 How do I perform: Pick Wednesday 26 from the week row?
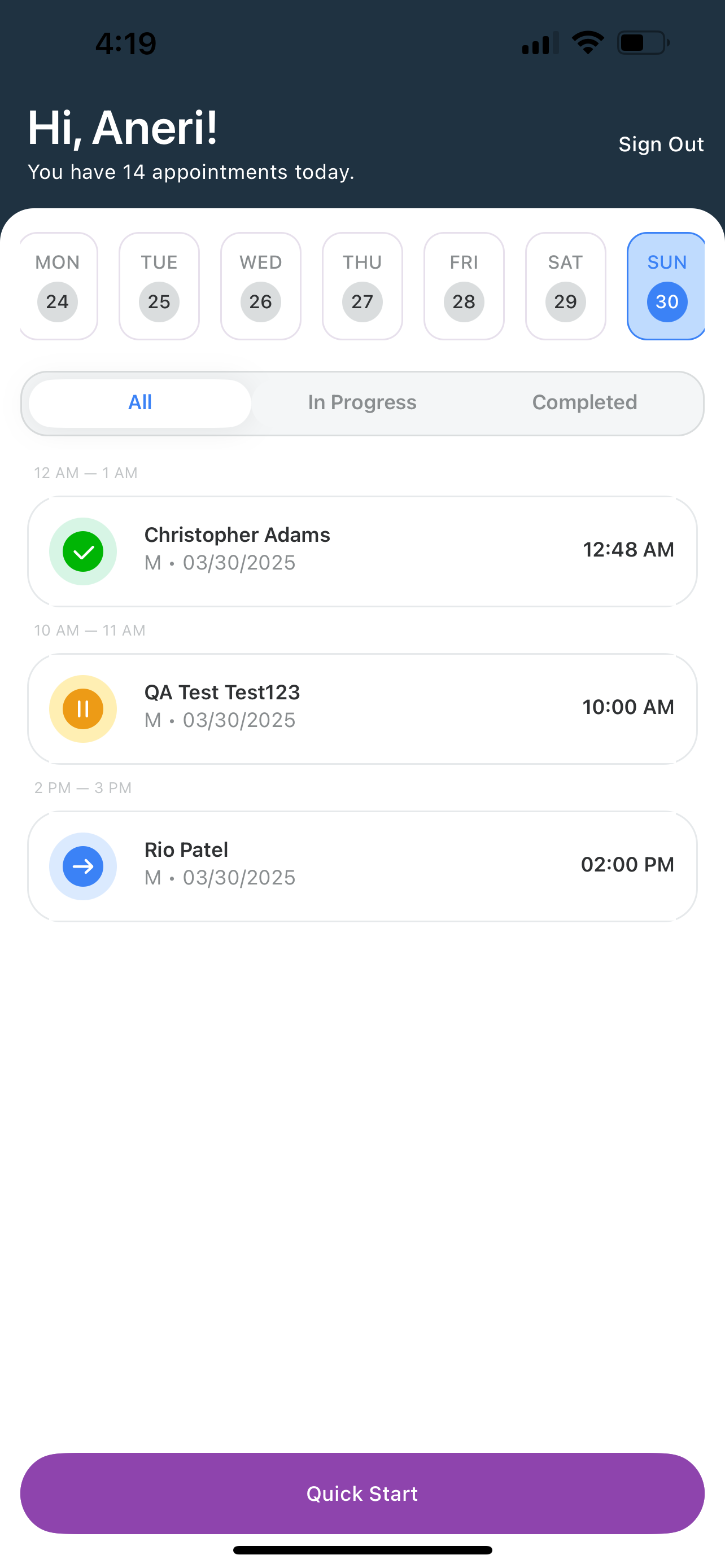tap(260, 286)
